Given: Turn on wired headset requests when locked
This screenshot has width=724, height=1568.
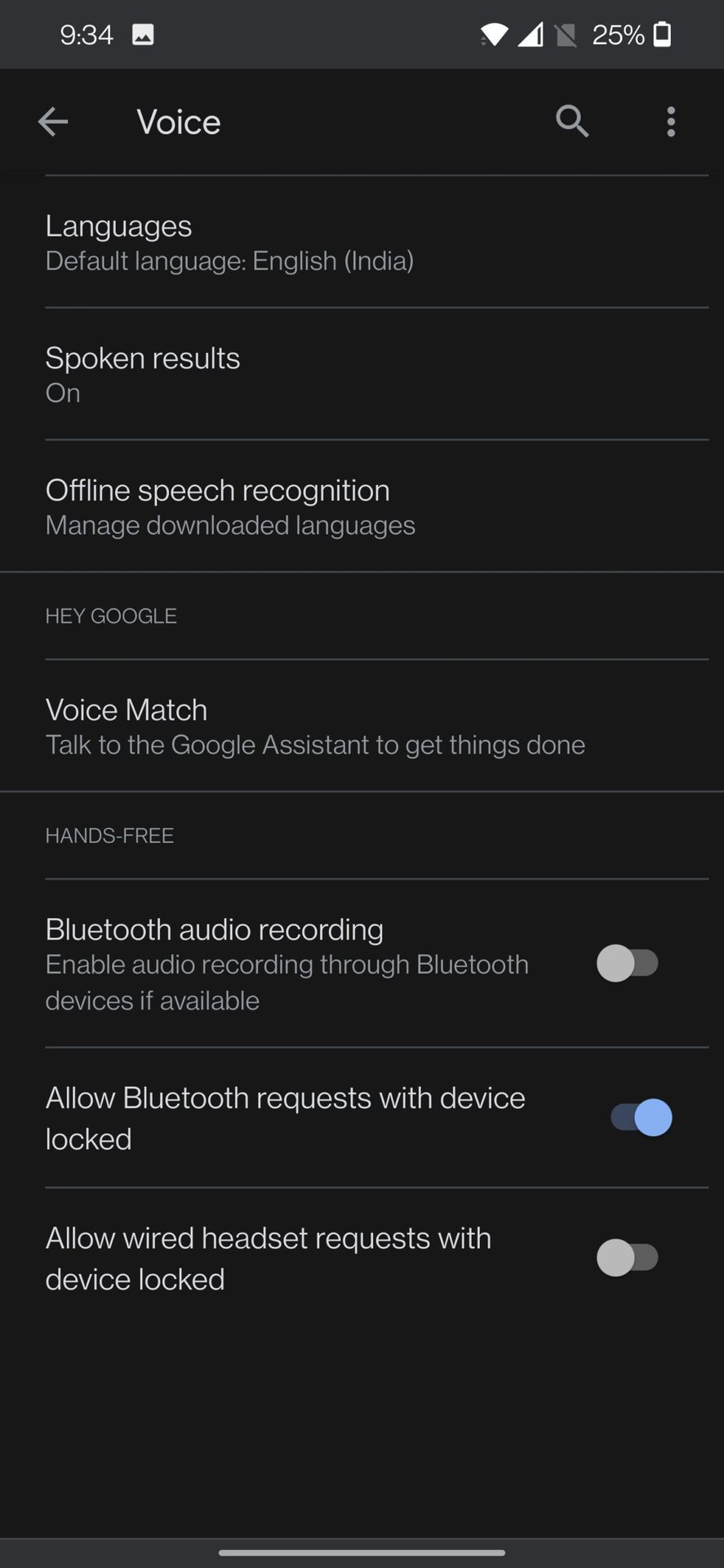Looking at the screenshot, I should pos(627,1258).
